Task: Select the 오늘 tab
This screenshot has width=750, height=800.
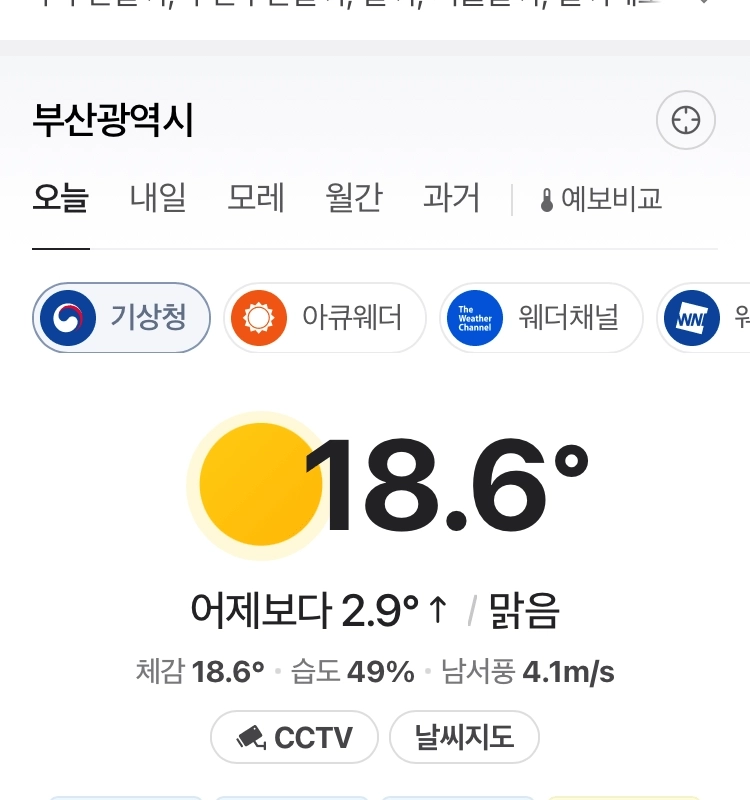Action: pyautogui.click(x=61, y=198)
